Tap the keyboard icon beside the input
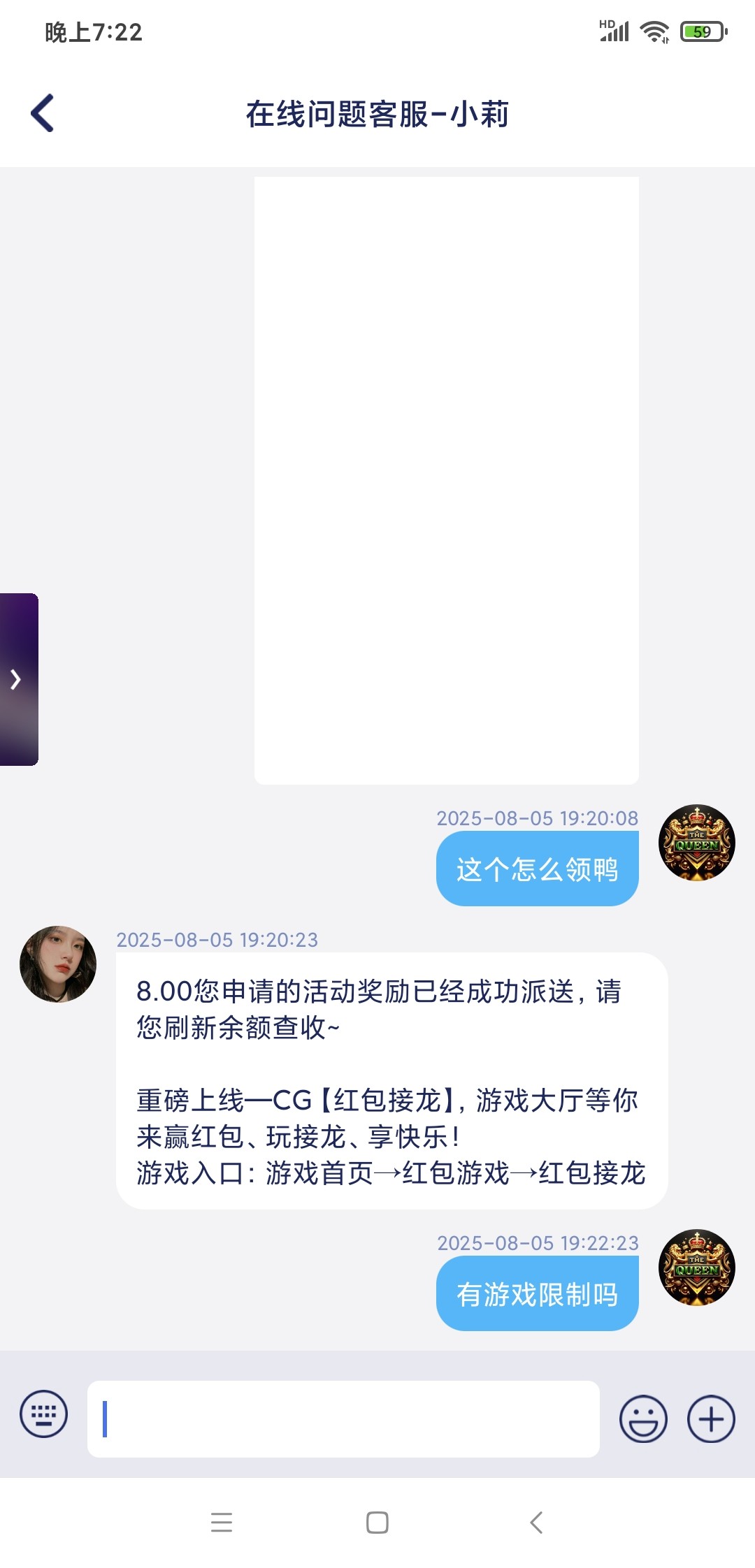755x1568 pixels. (x=44, y=1414)
